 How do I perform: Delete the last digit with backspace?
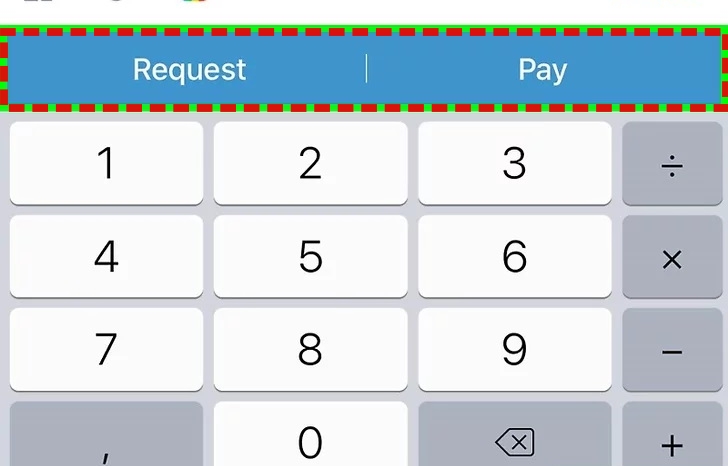tap(514, 440)
